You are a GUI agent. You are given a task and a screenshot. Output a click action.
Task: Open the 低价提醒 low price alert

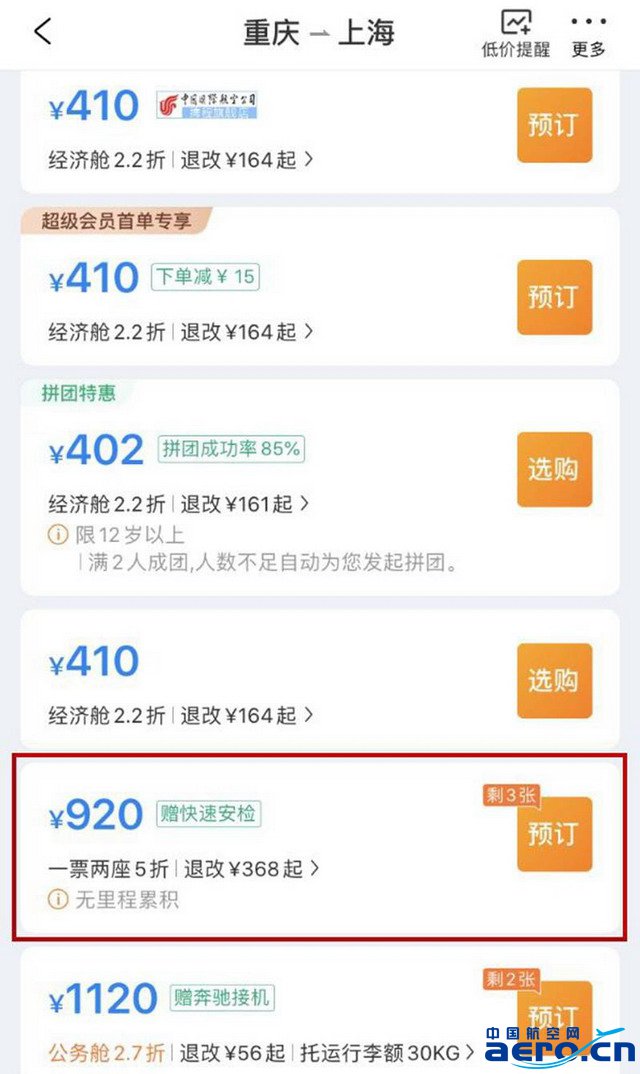coord(516,33)
